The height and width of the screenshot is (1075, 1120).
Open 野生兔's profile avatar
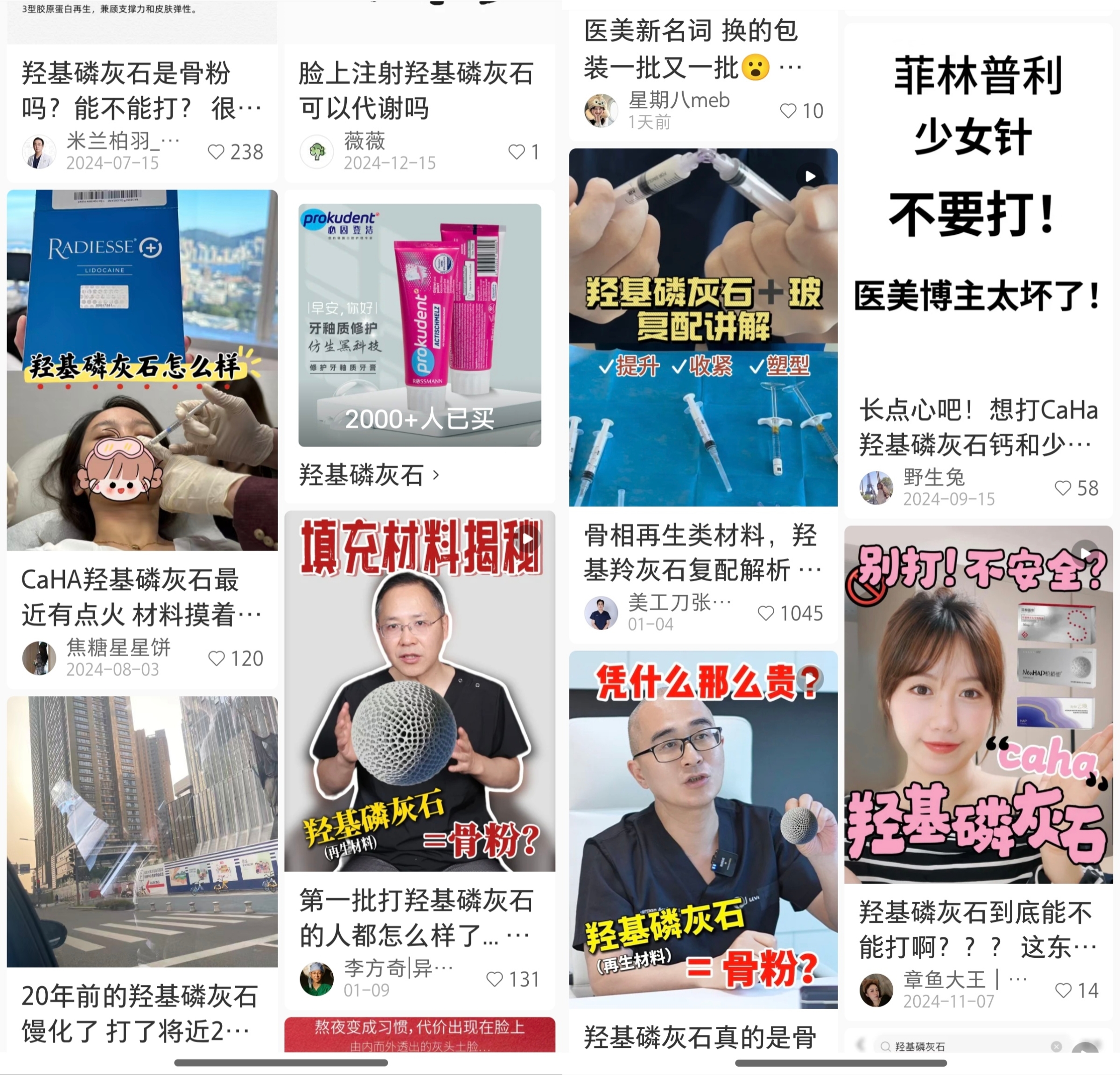(x=875, y=487)
